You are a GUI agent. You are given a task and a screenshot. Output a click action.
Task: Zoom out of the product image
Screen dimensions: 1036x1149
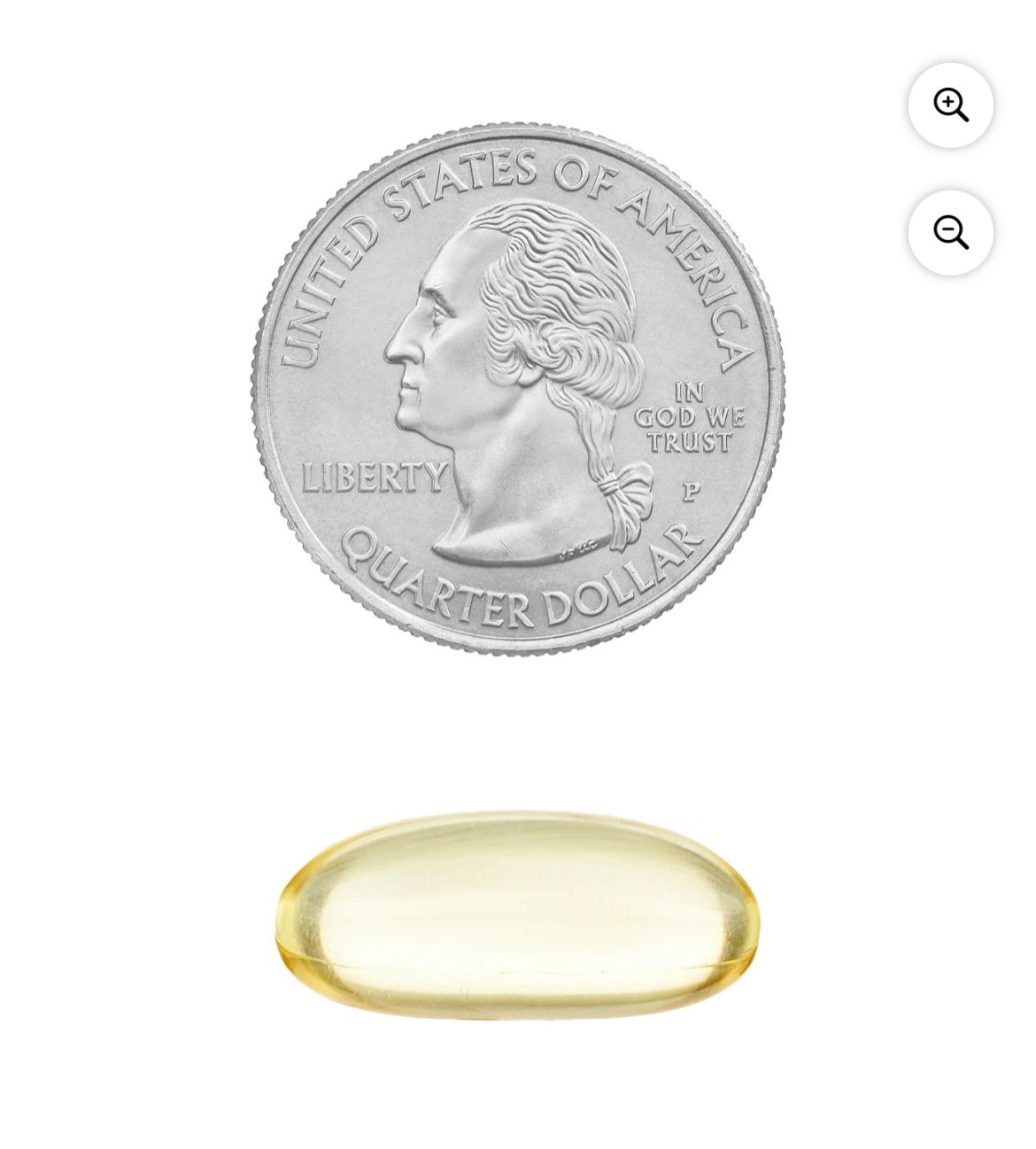950,232
